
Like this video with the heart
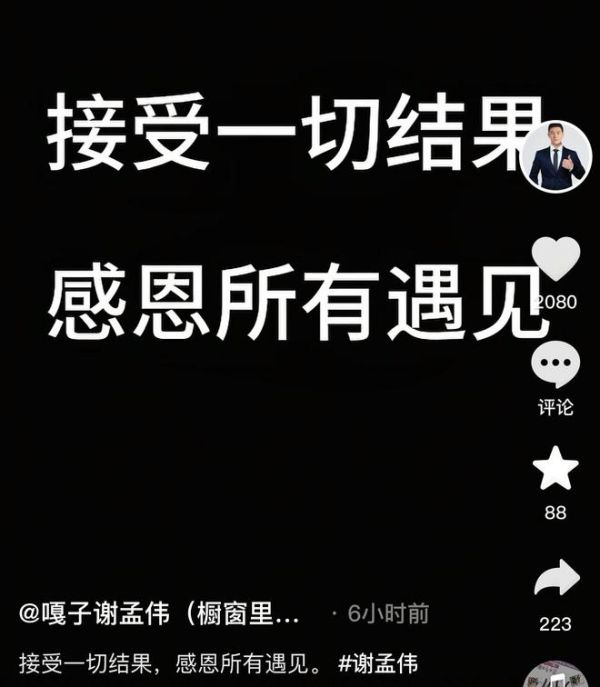click(556, 259)
